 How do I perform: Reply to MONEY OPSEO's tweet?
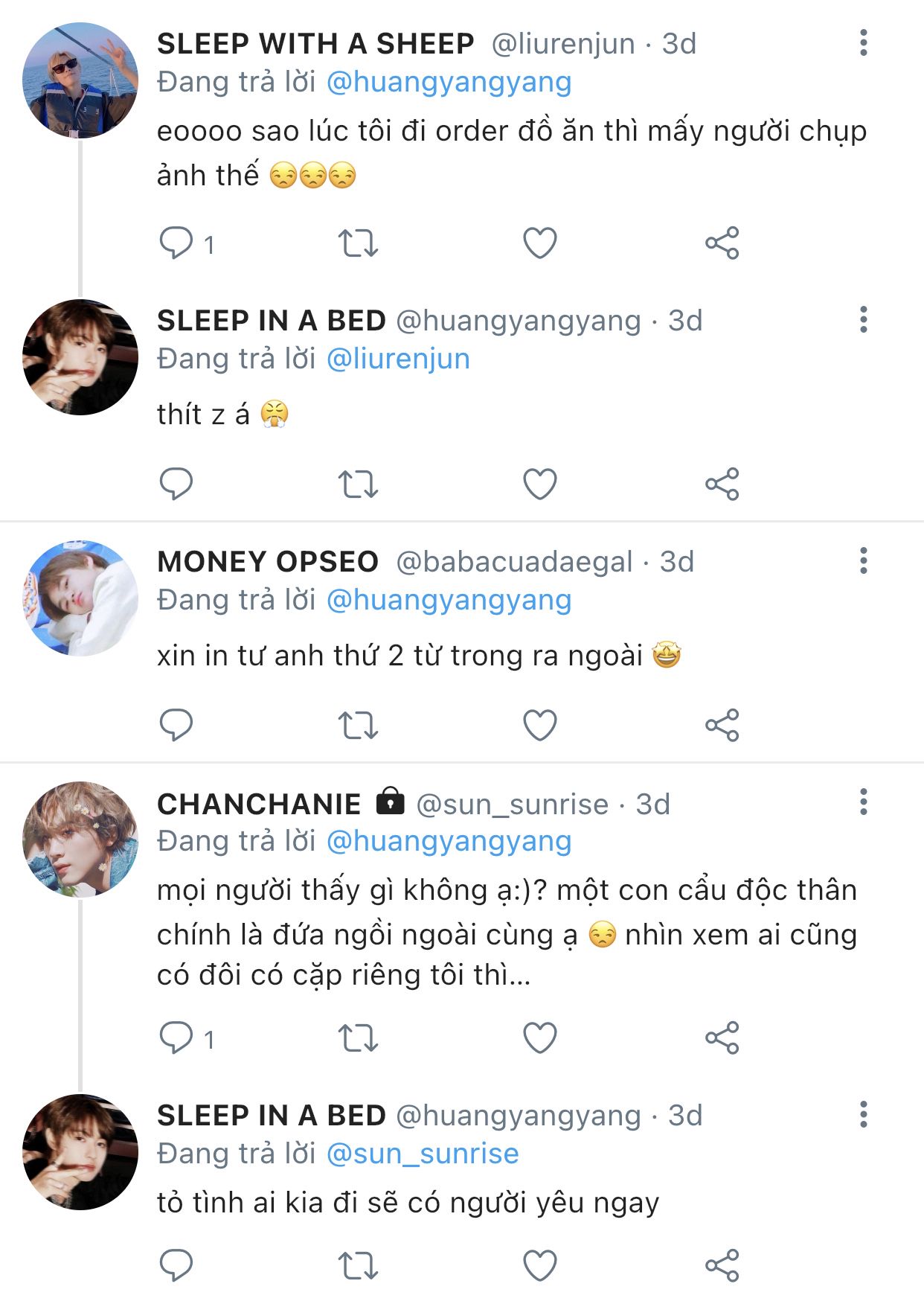(176, 726)
